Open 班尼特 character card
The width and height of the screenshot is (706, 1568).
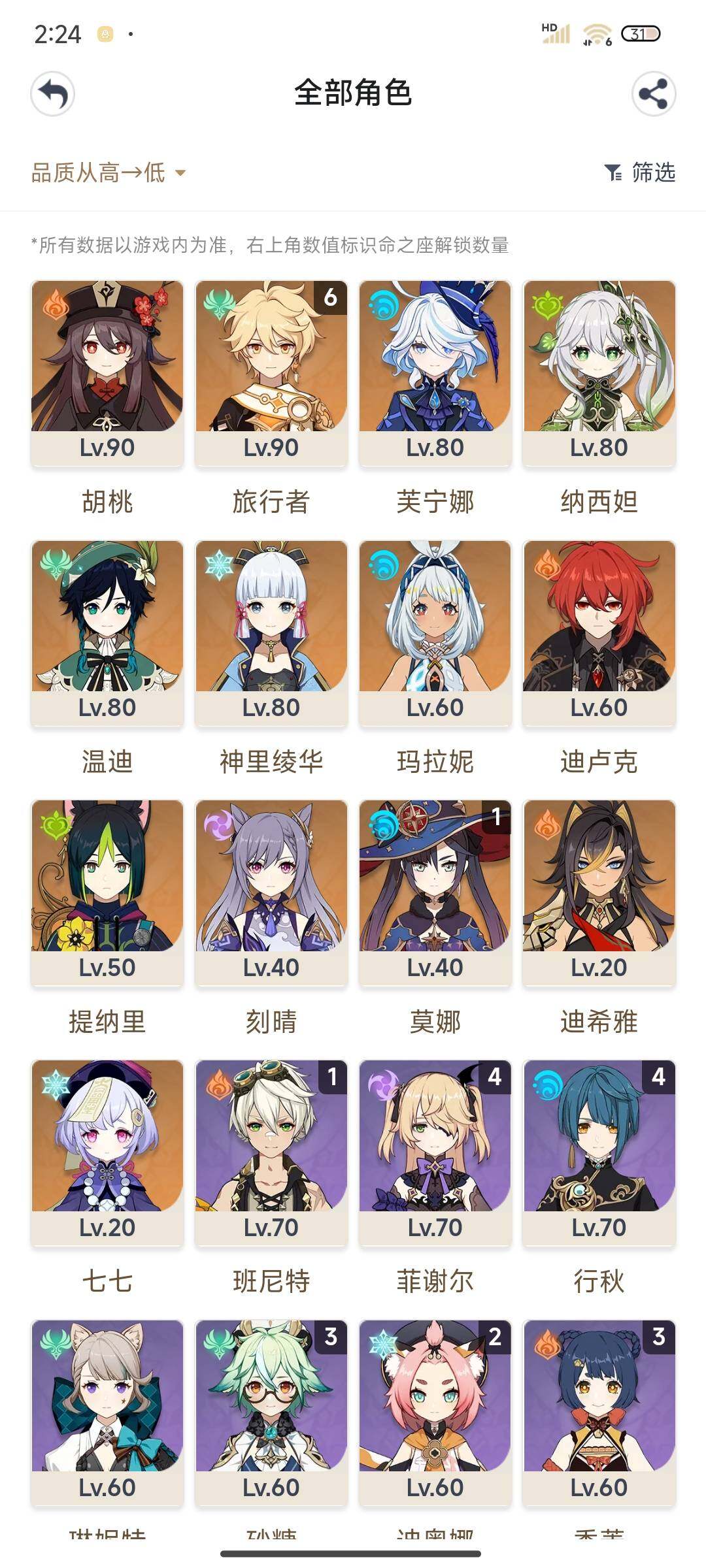pos(271,1152)
